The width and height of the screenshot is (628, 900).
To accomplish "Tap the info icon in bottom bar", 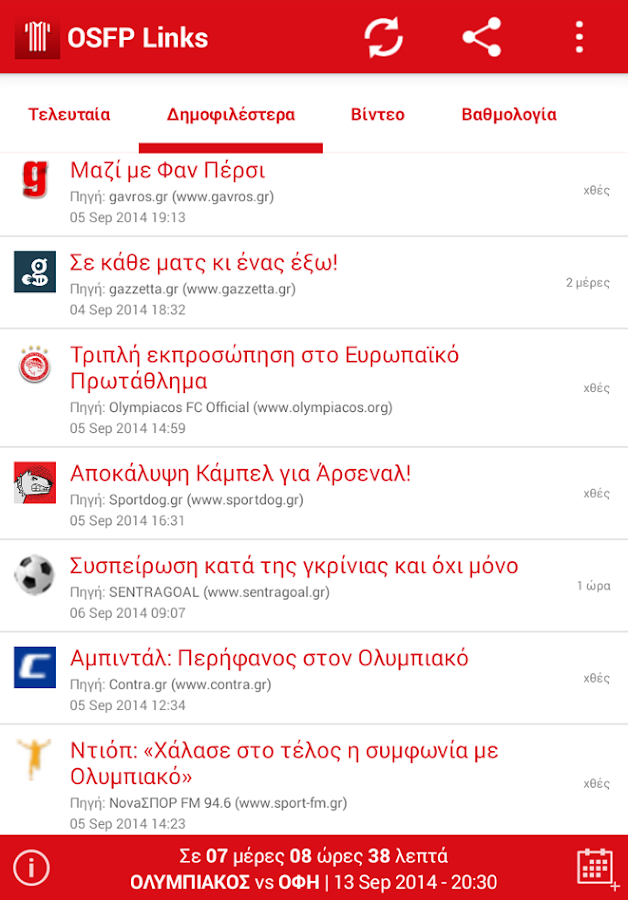I will 32,867.
